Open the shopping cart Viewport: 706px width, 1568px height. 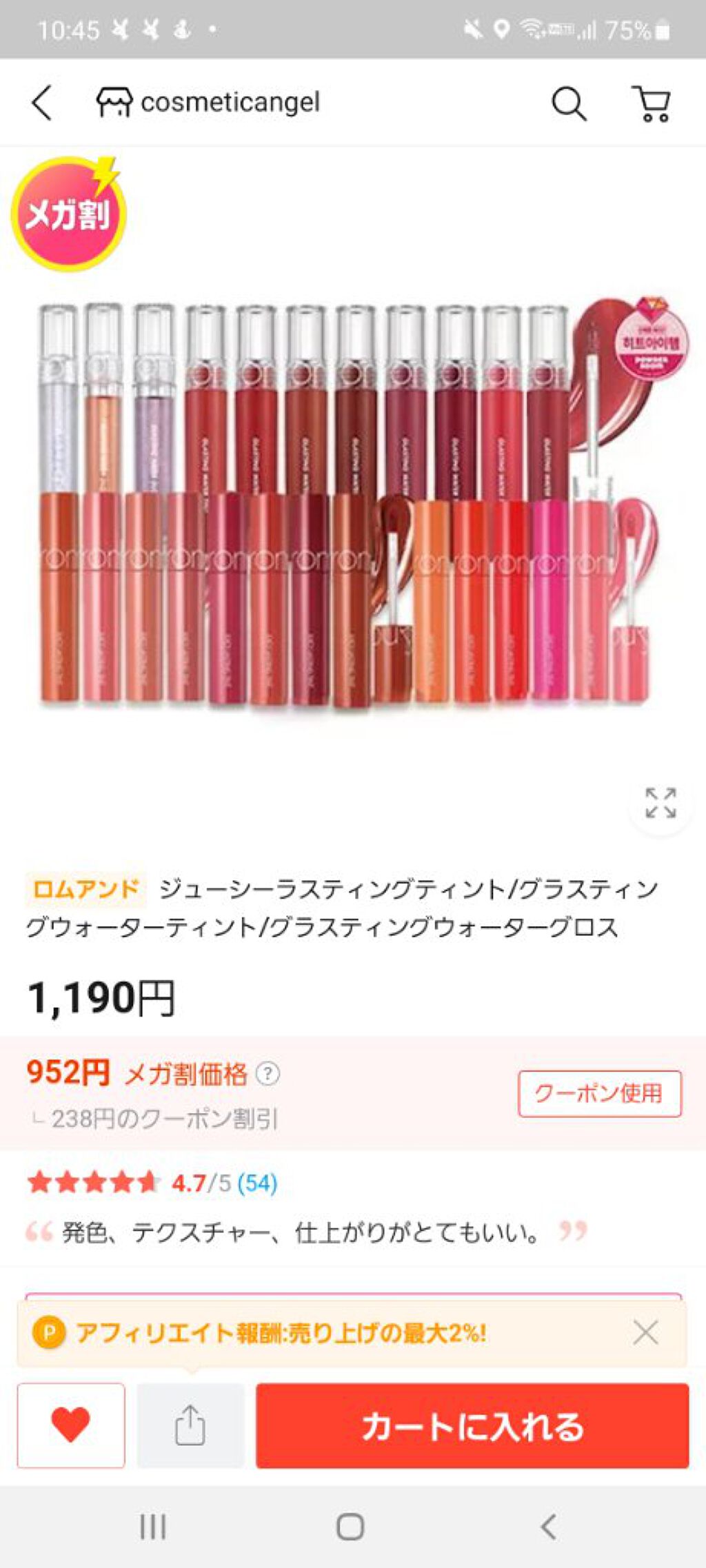pyautogui.click(x=652, y=104)
